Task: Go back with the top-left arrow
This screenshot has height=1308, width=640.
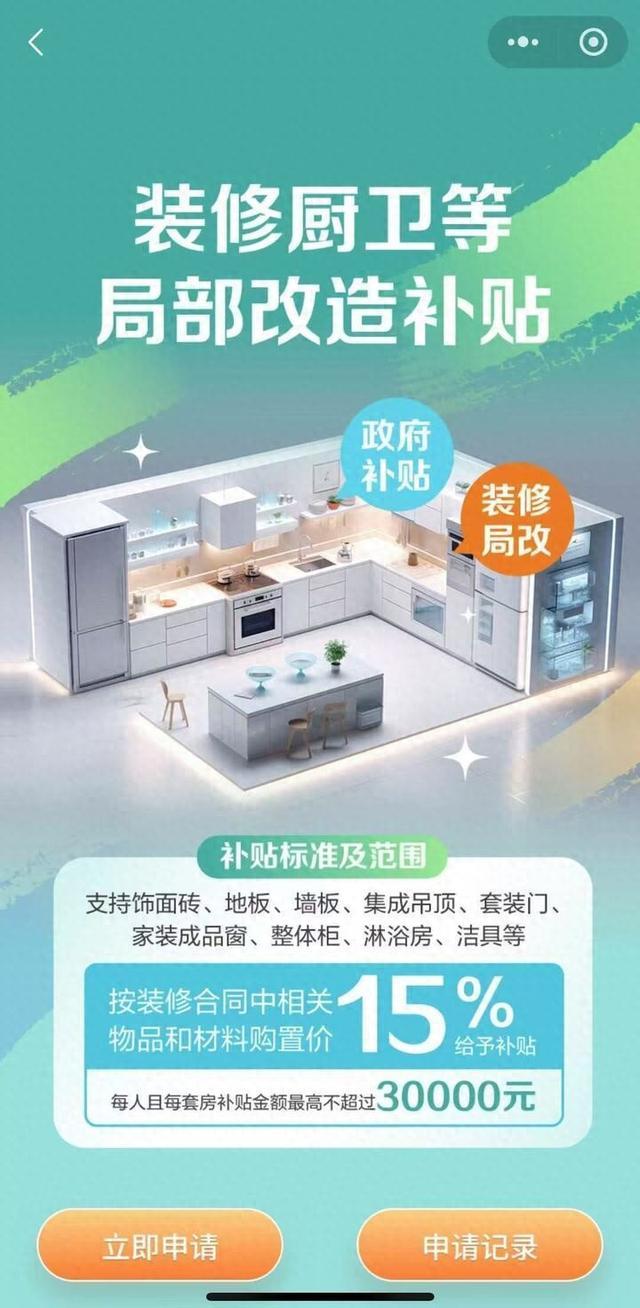Action: point(37,42)
